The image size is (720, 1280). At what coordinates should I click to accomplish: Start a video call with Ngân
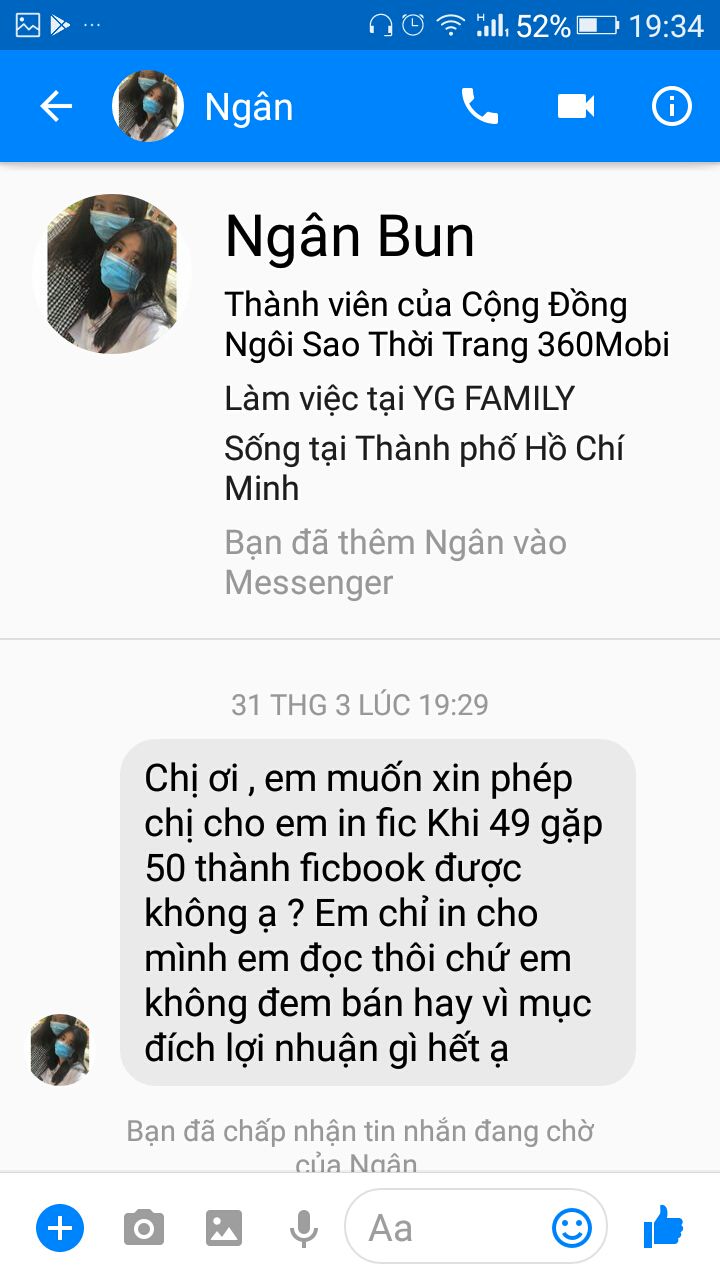point(576,106)
